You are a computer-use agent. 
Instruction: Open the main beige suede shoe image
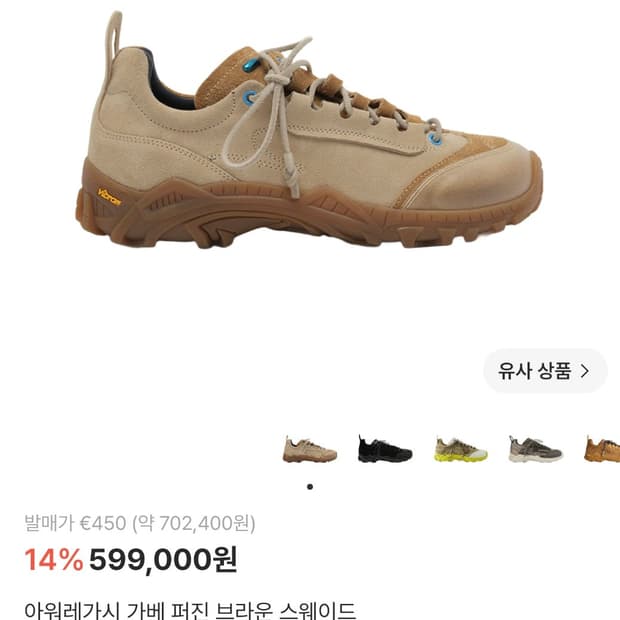click(x=309, y=130)
